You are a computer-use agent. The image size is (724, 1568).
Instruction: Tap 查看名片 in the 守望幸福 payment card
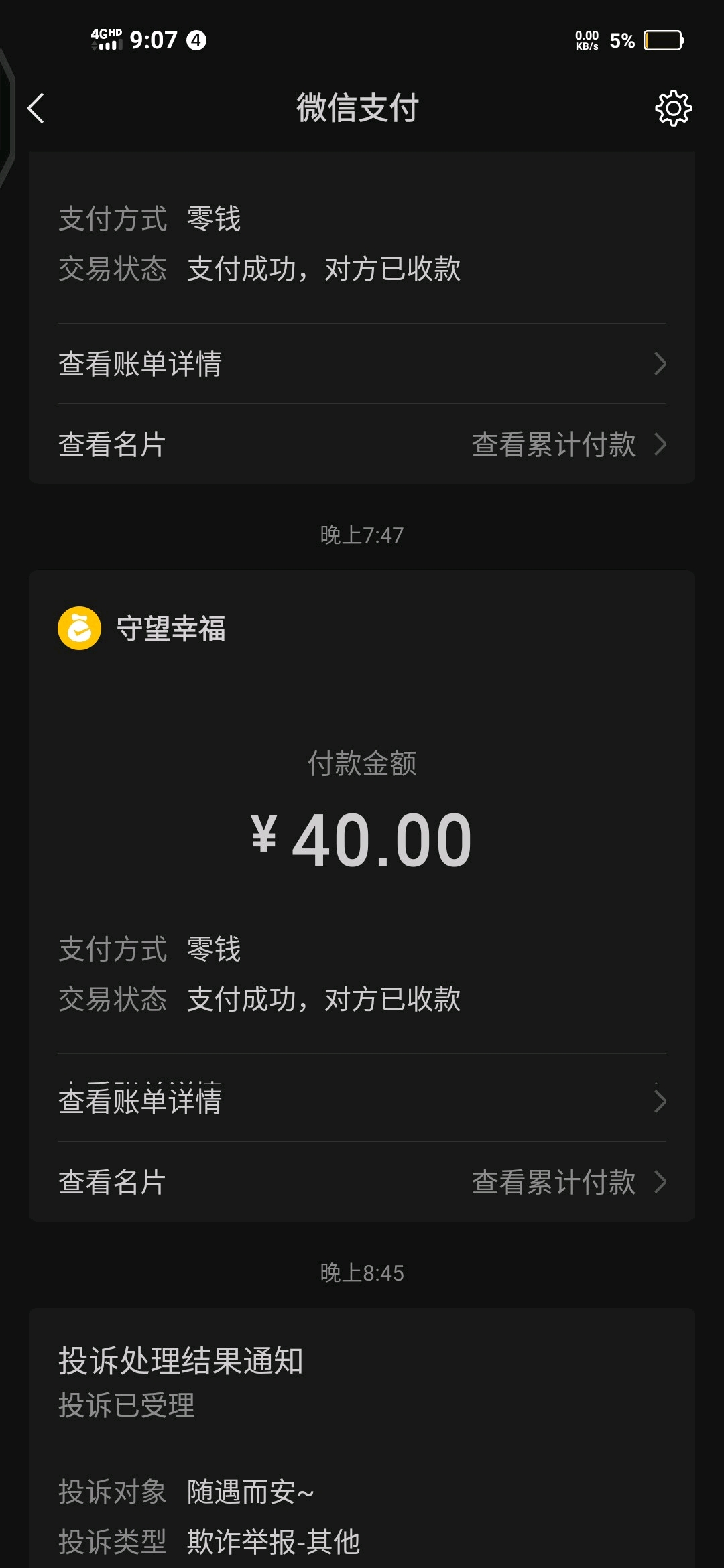[113, 1182]
